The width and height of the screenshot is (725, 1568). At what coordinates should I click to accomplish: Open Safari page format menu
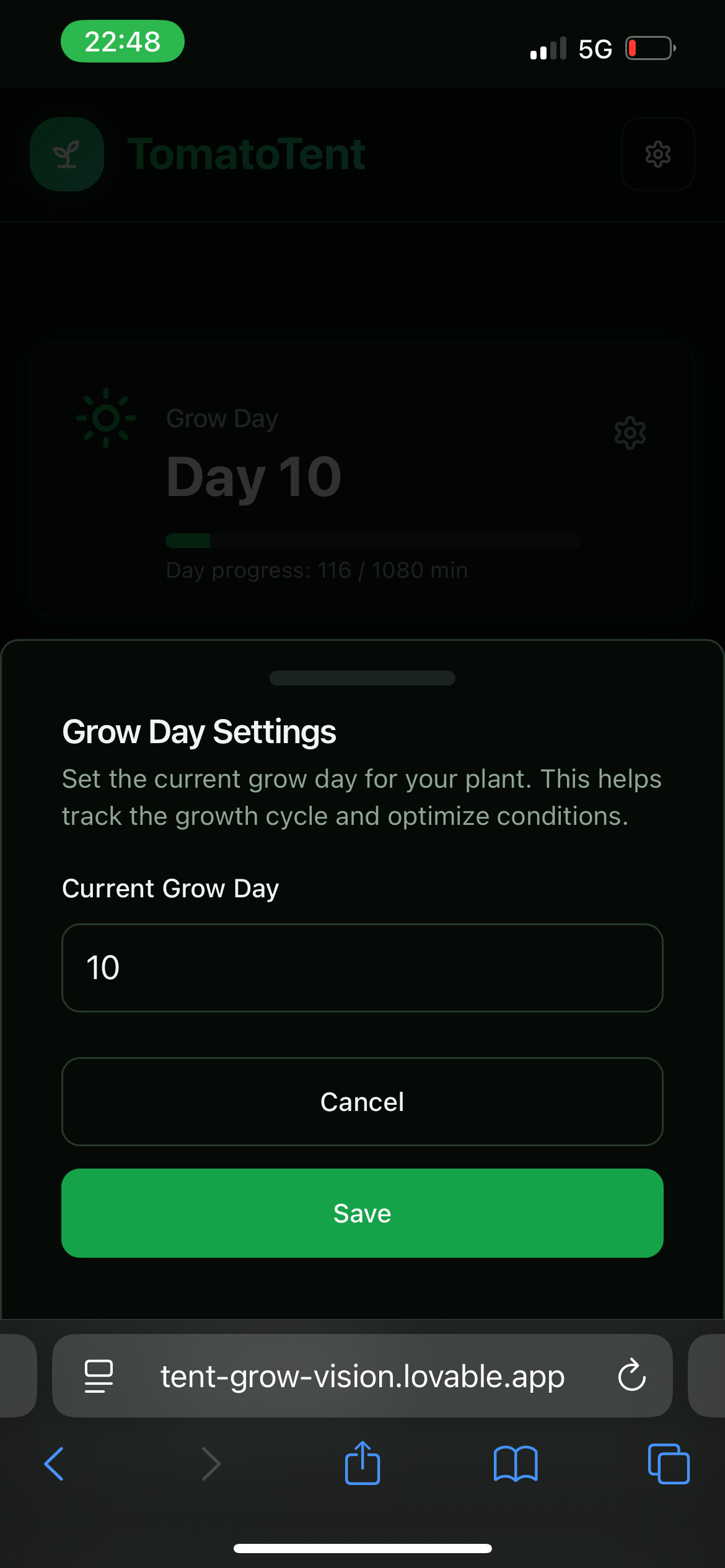[99, 1376]
